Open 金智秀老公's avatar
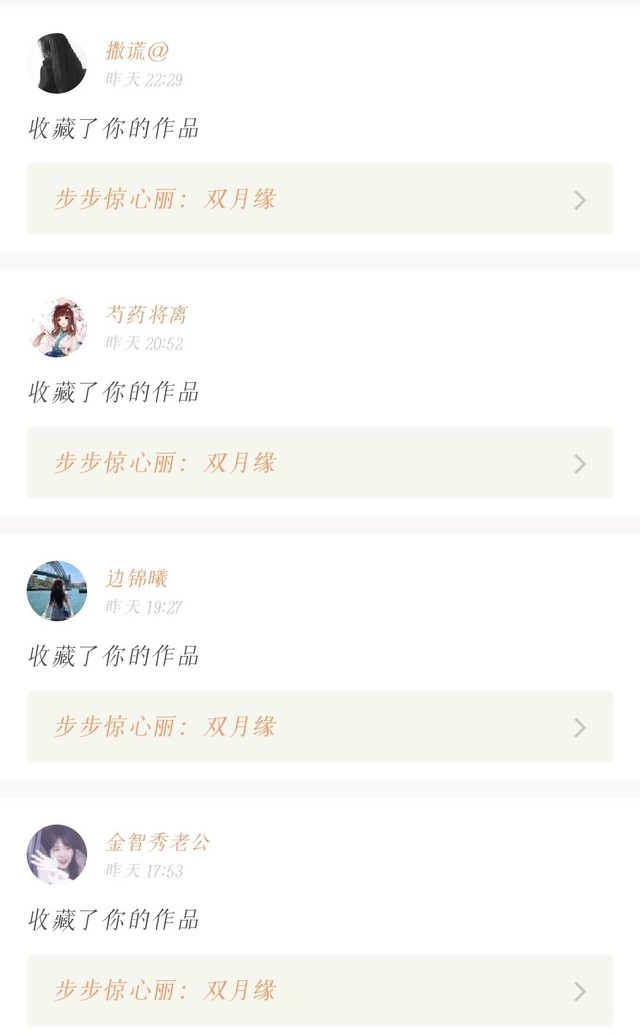This screenshot has width=640, height=1035. (57, 854)
